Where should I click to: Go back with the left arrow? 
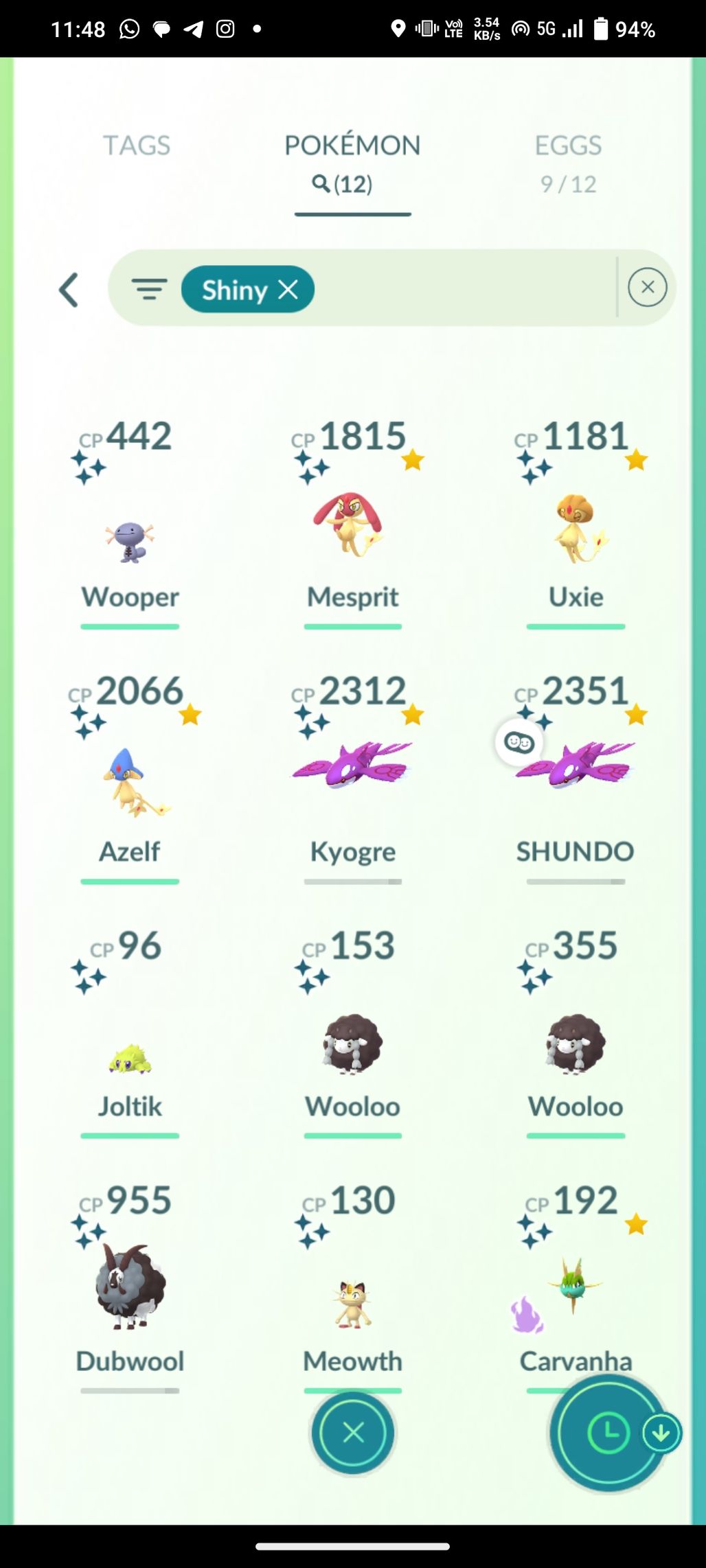click(x=69, y=290)
